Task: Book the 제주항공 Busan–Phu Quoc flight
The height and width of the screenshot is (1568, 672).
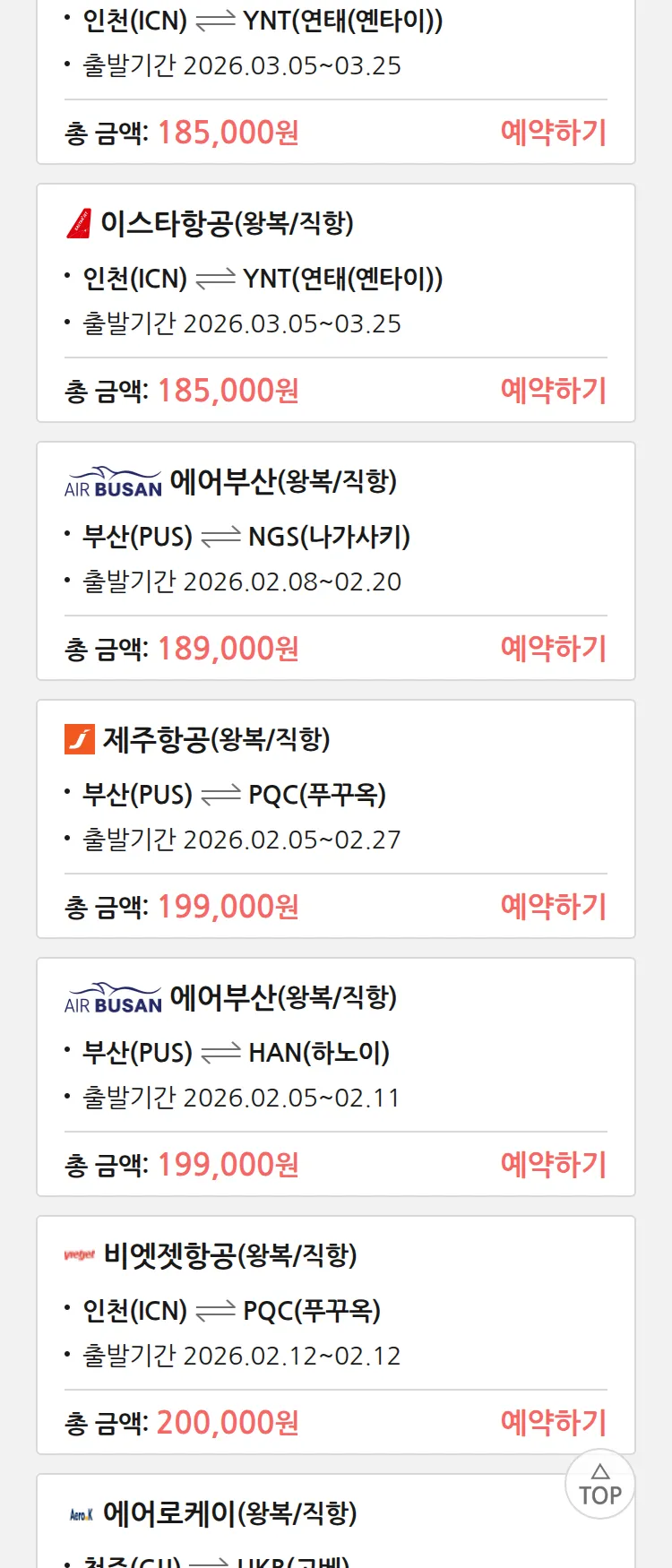Action: pyautogui.click(x=553, y=907)
